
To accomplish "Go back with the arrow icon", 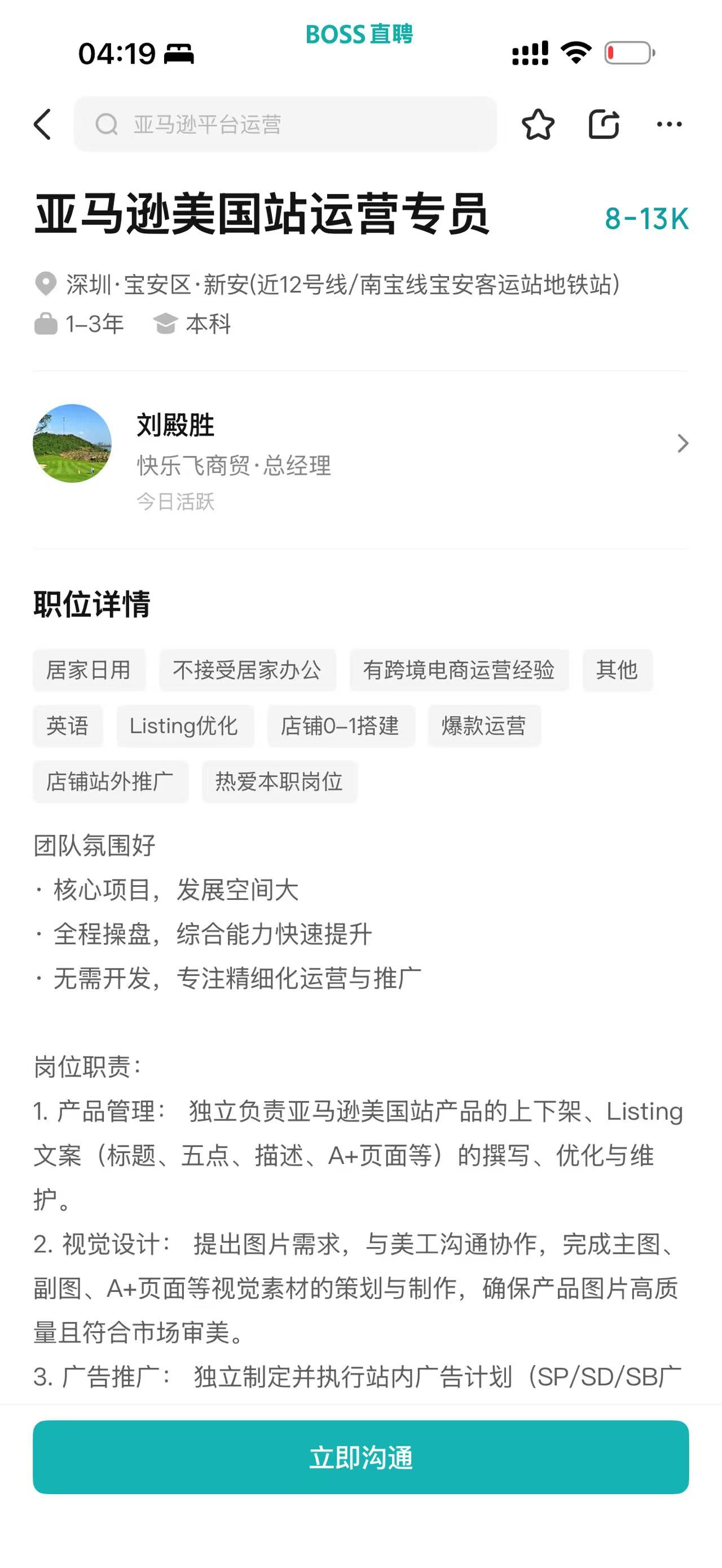I will 43,125.
